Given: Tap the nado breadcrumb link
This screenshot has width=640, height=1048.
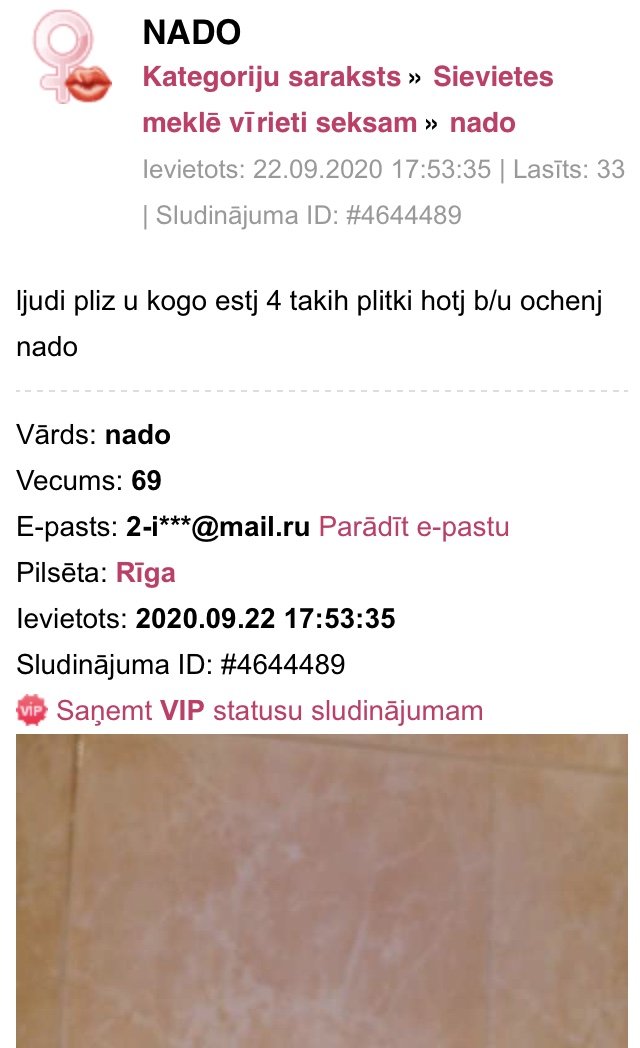Looking at the screenshot, I should tap(482, 123).
